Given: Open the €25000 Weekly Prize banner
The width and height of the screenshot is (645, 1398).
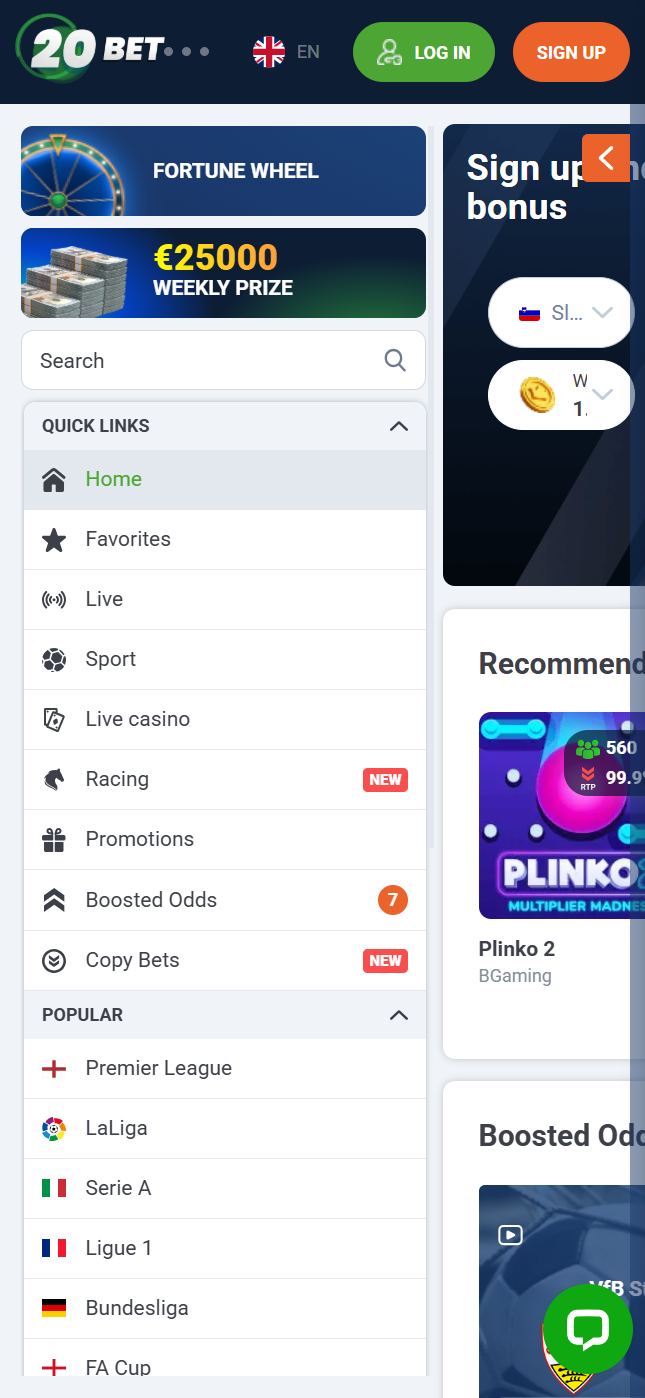Looking at the screenshot, I should tap(223, 273).
